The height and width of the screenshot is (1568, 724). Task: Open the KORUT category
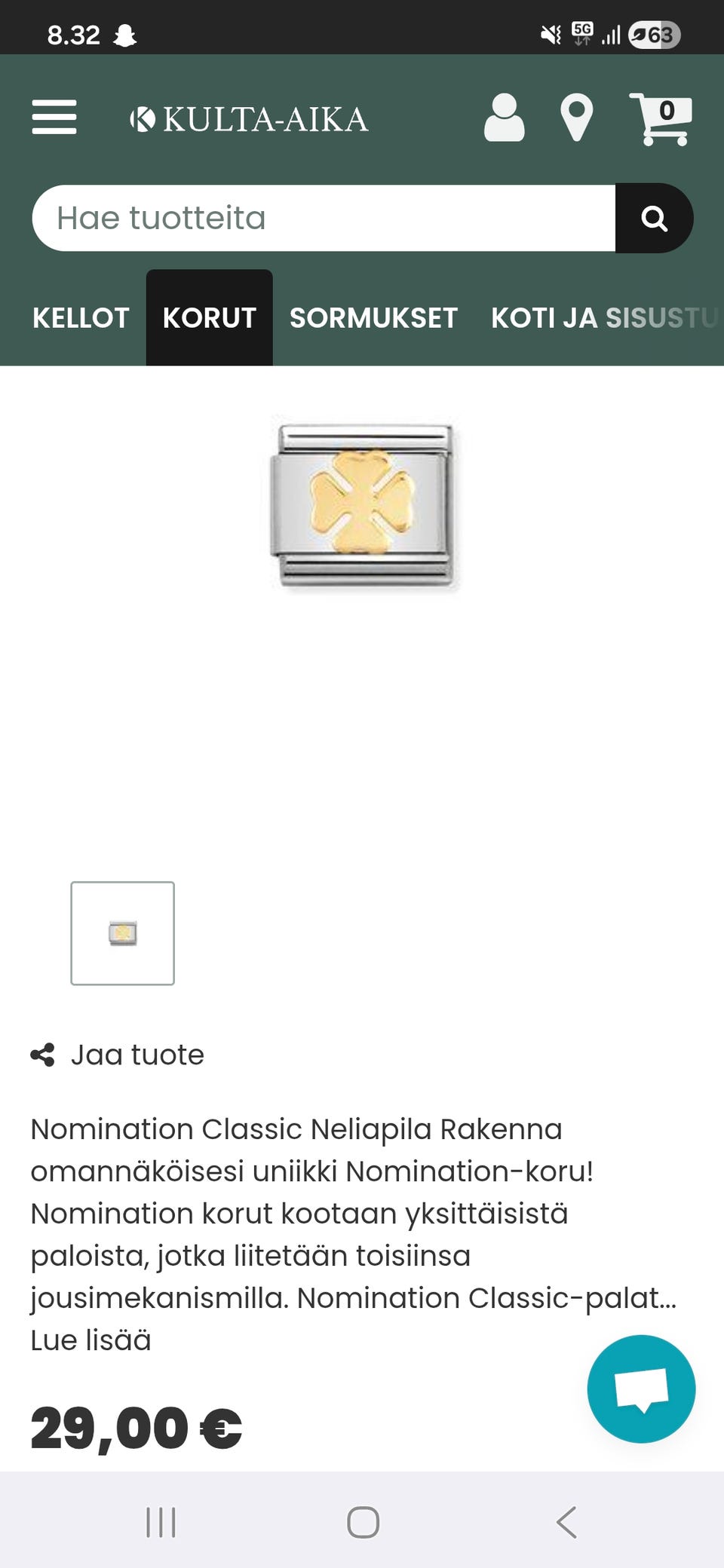coord(208,318)
